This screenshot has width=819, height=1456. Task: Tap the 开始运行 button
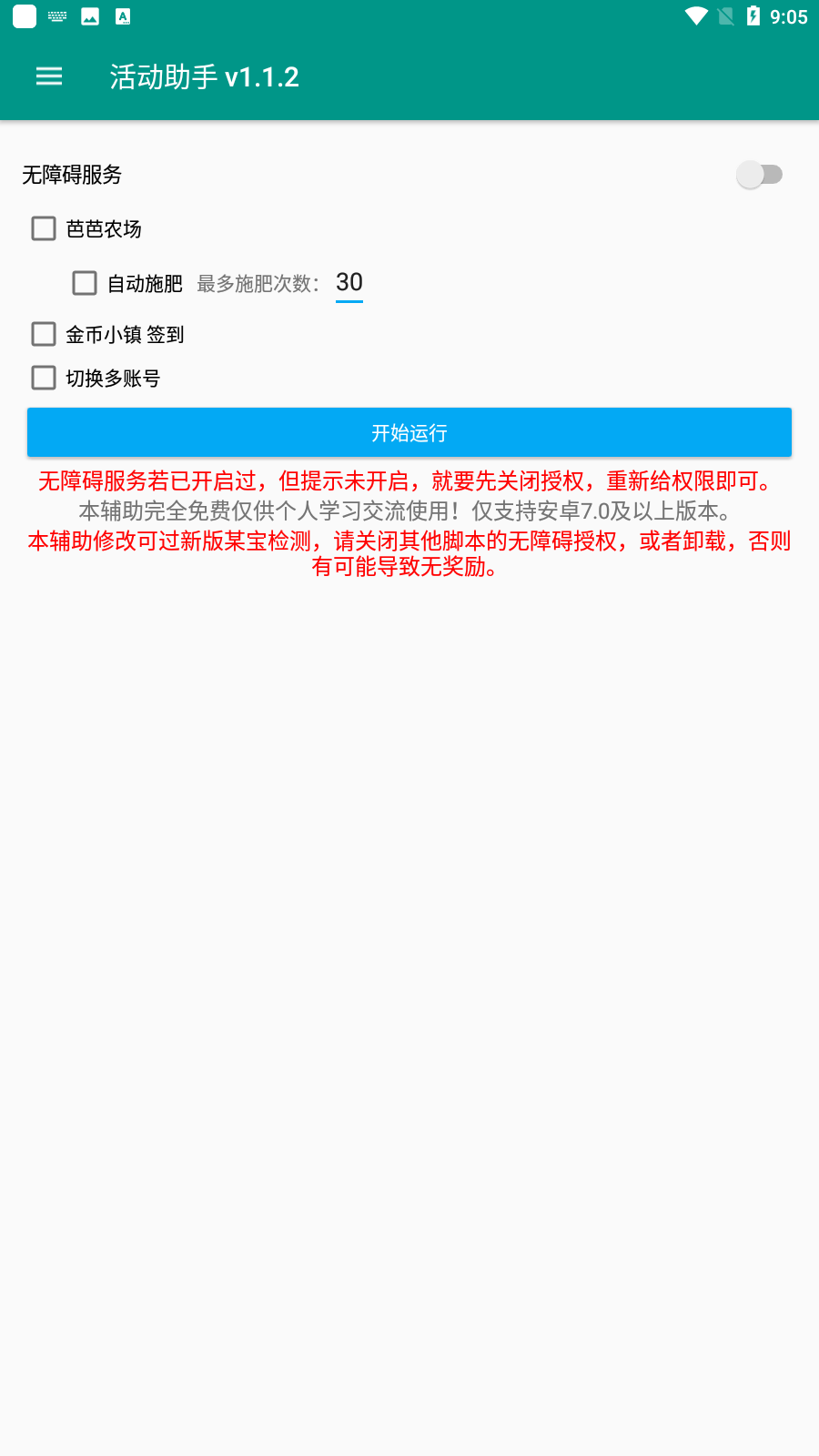coord(409,432)
